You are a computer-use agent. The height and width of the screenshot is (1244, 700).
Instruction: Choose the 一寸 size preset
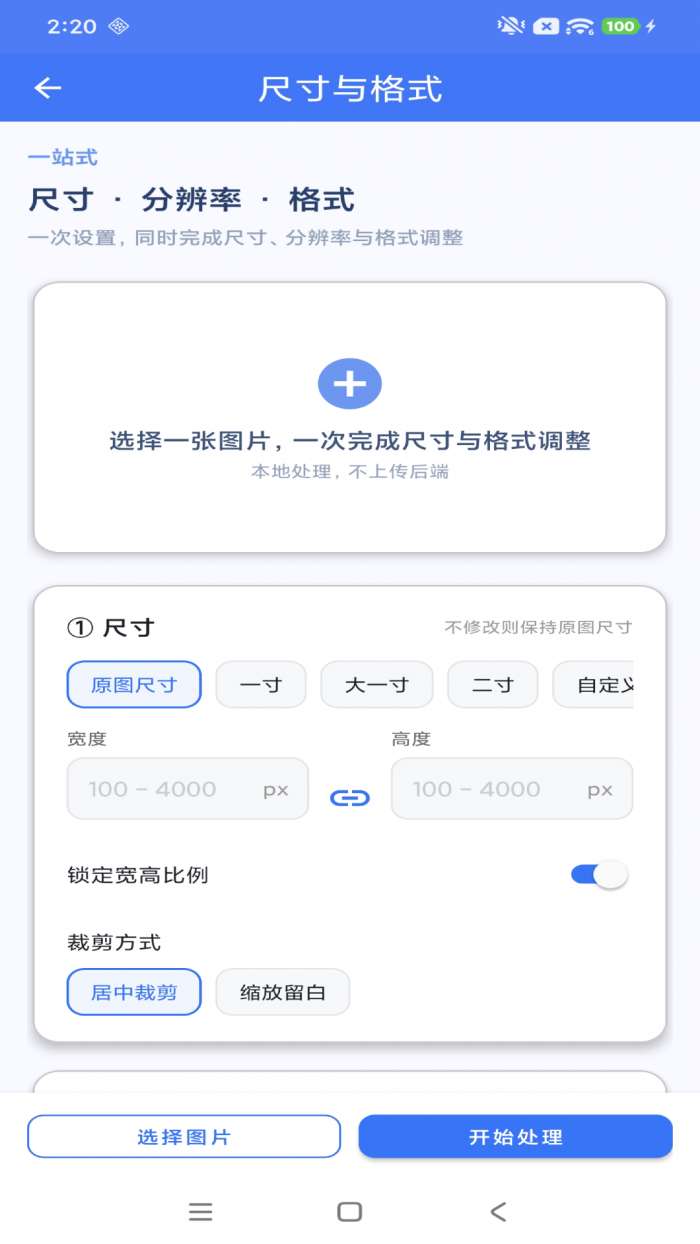(261, 685)
